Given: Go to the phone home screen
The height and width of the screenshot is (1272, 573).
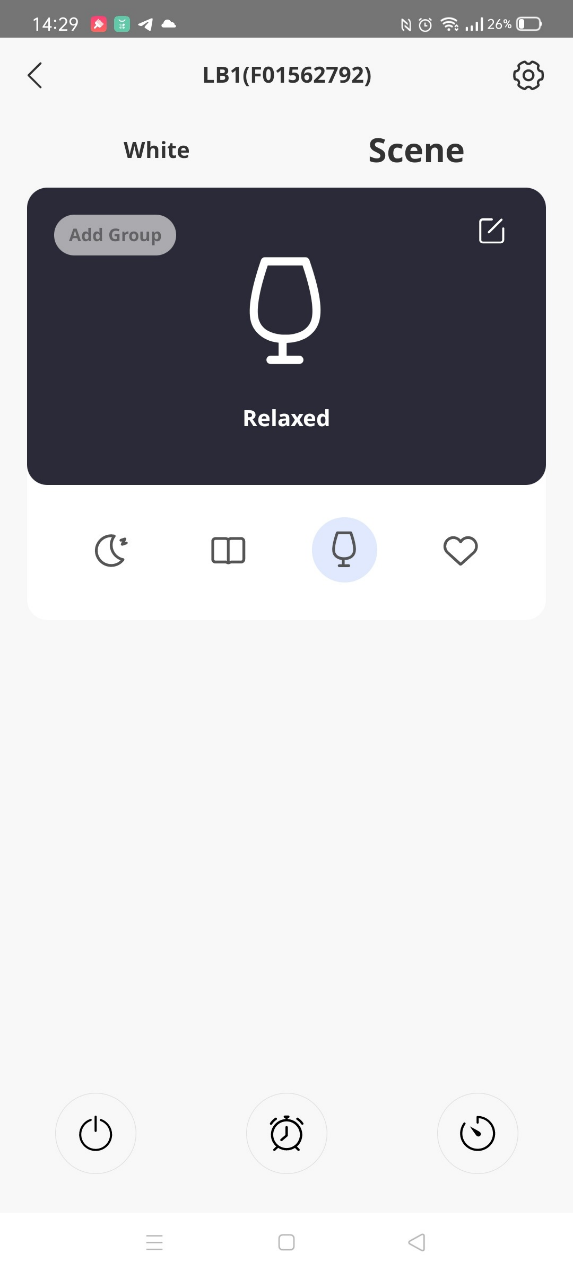Looking at the screenshot, I should [286, 1242].
